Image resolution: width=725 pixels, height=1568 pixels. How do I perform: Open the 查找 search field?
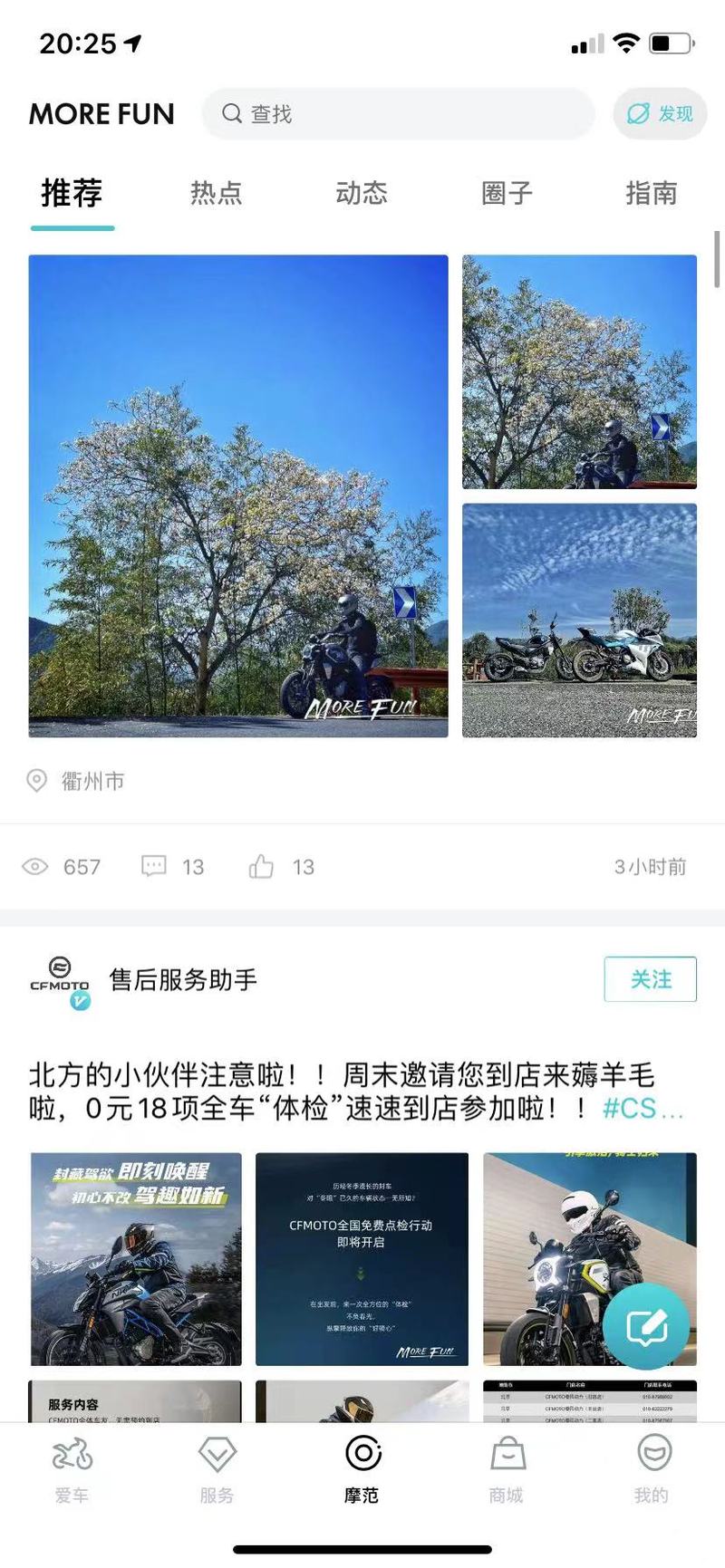[x=397, y=114]
